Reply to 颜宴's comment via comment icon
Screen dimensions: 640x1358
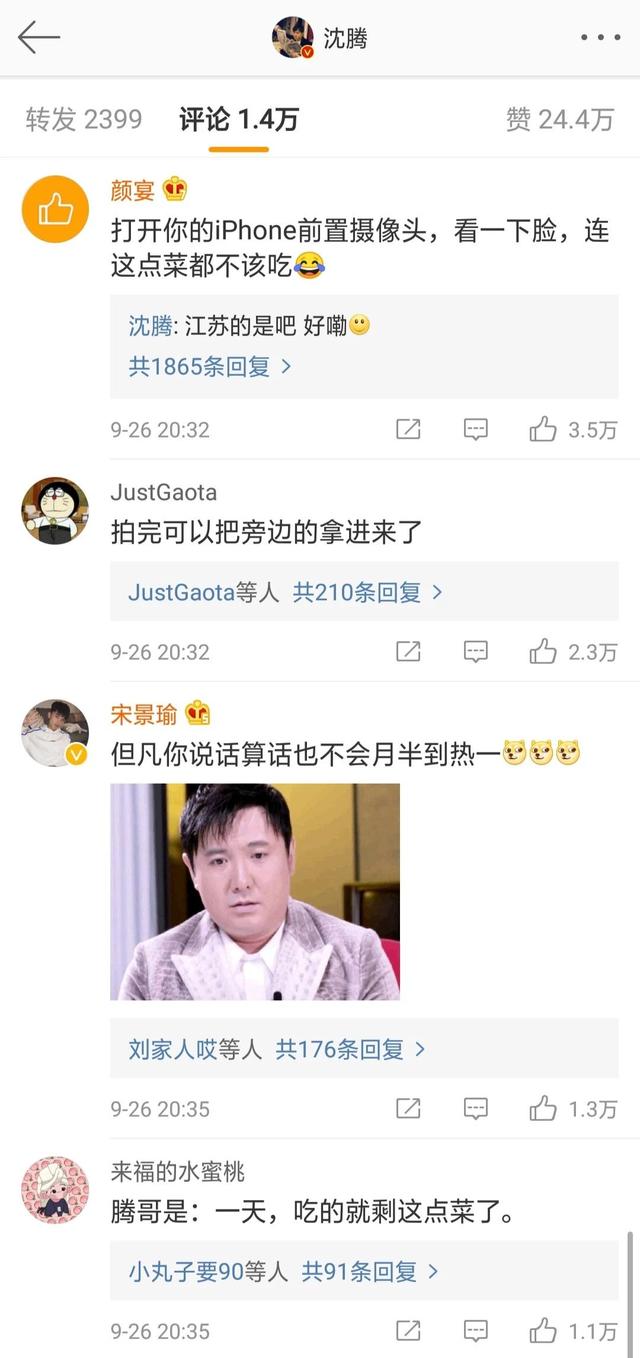click(476, 430)
